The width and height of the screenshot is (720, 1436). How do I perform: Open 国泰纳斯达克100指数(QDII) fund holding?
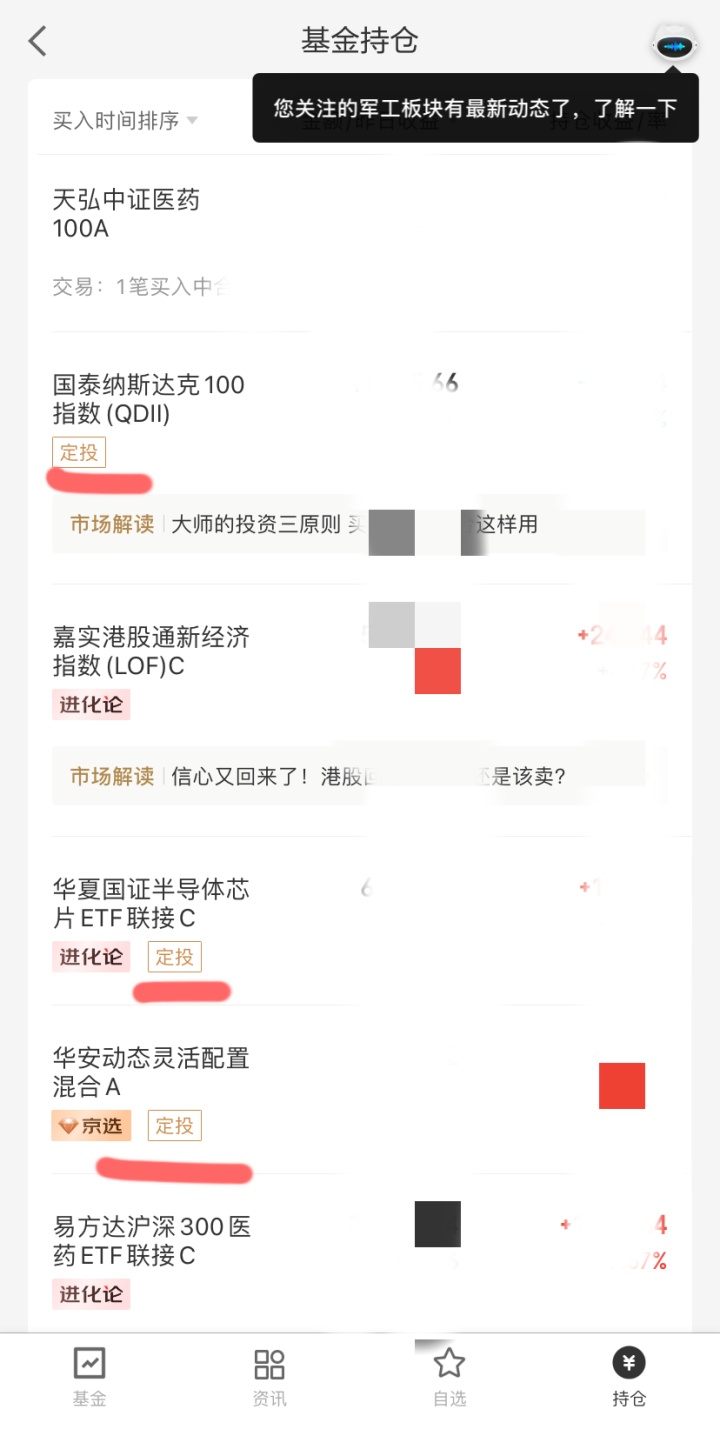tap(149, 399)
